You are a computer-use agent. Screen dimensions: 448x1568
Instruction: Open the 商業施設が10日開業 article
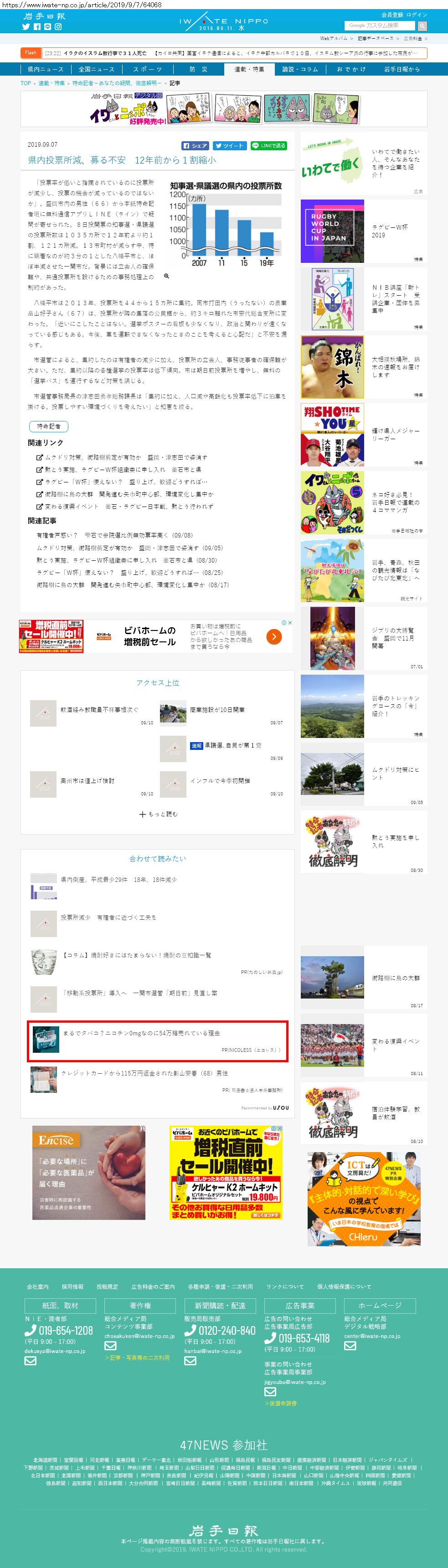coord(217,710)
